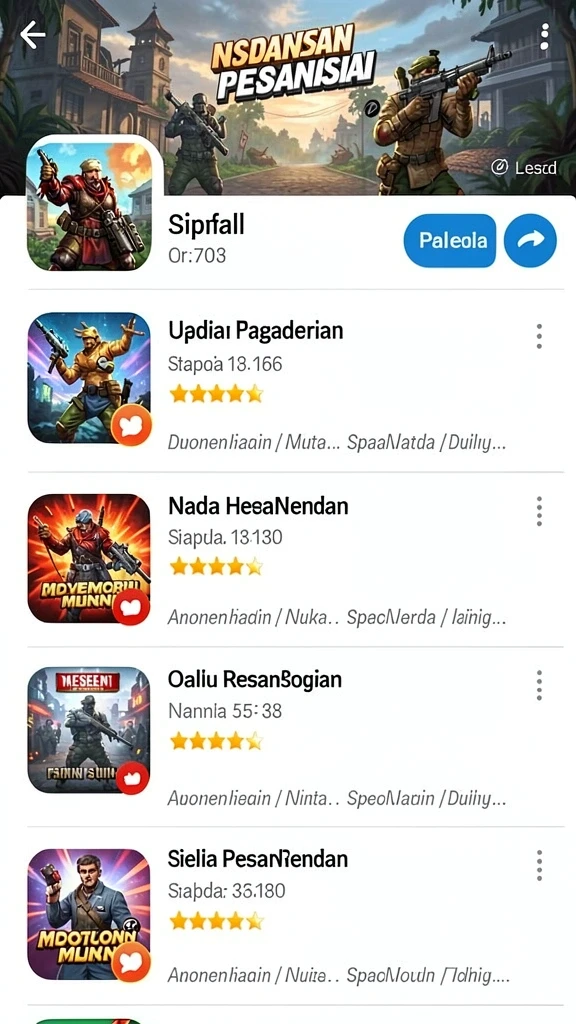
Task: Tap the blue Paleola button
Action: point(451,240)
